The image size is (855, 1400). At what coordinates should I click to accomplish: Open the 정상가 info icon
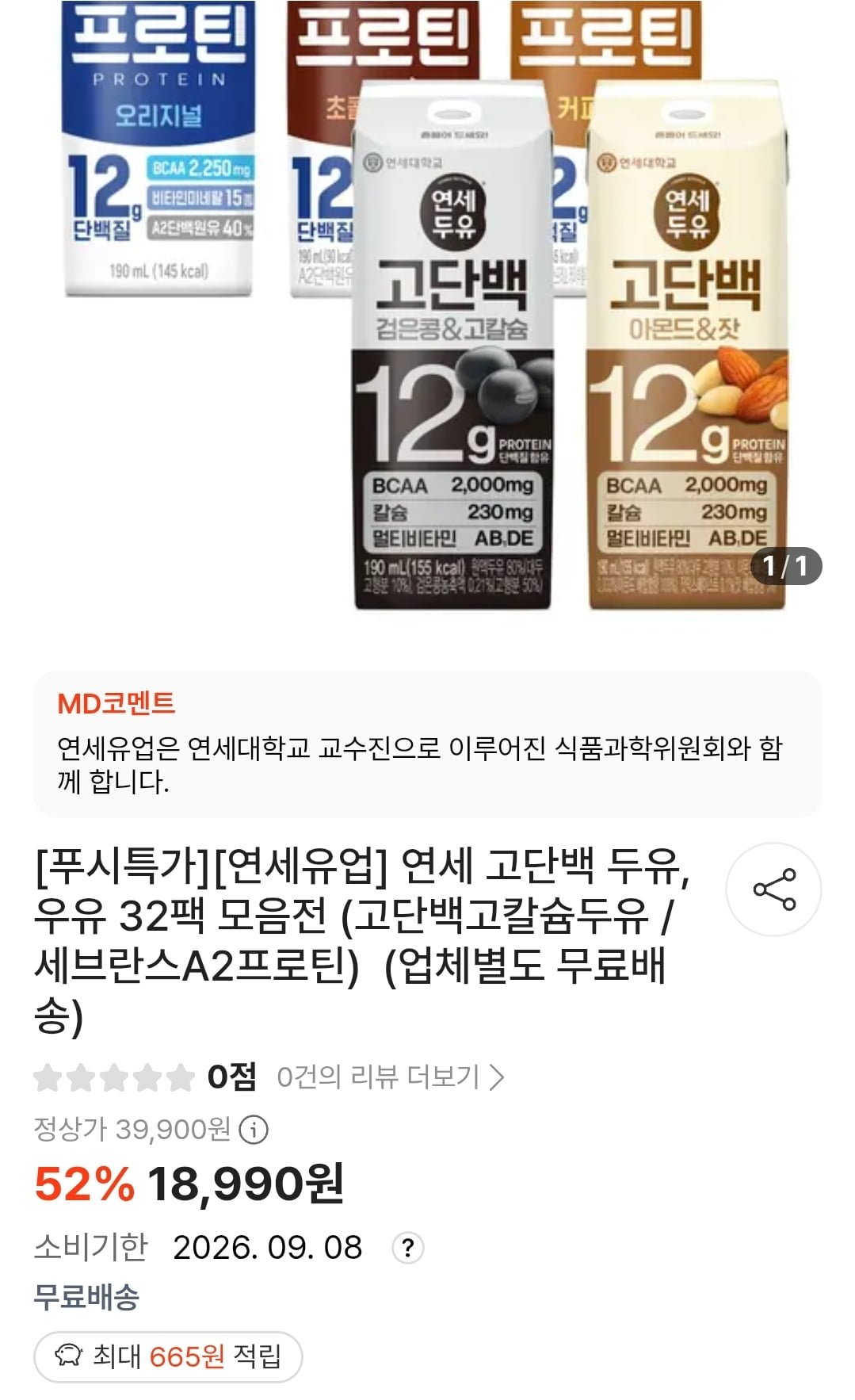point(254,1129)
